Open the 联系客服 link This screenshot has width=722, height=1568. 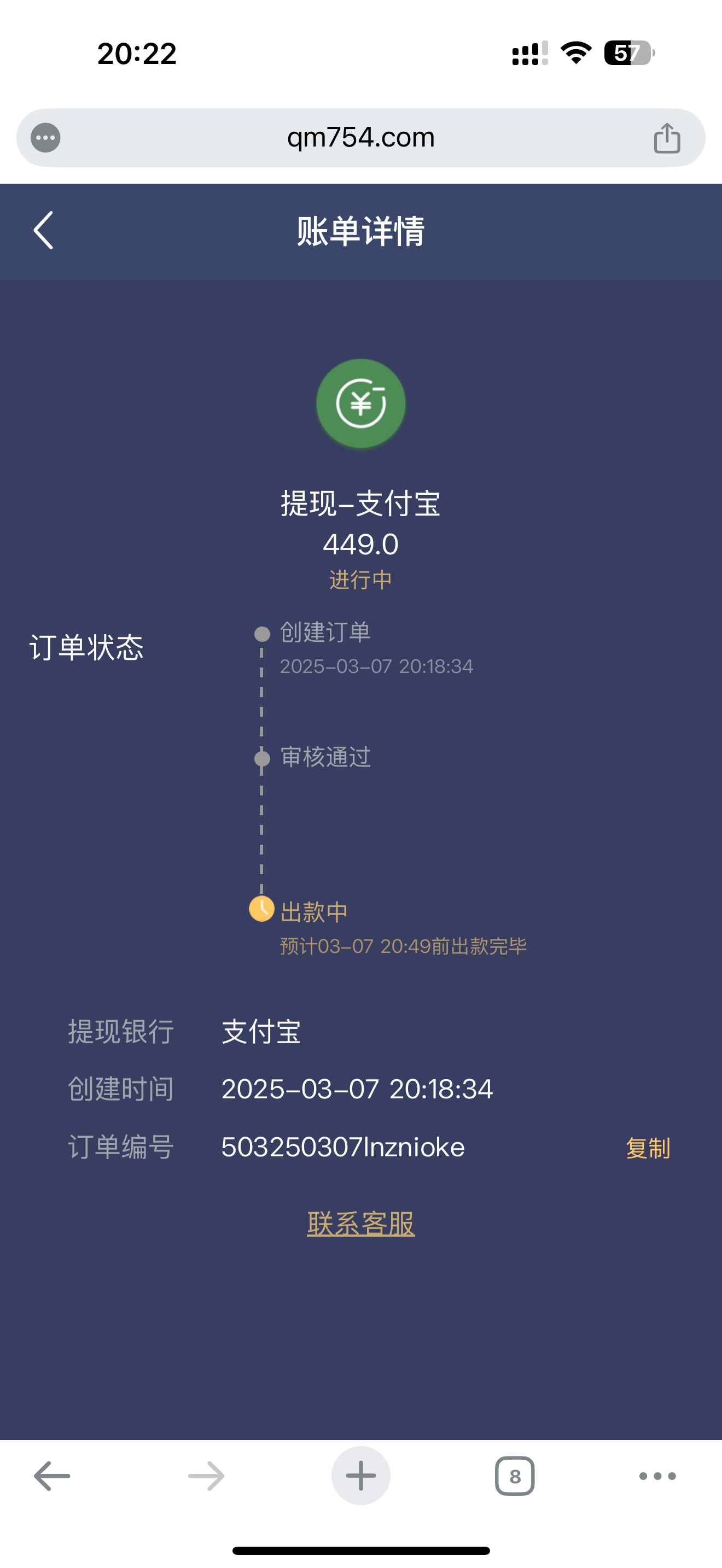[x=361, y=1224]
